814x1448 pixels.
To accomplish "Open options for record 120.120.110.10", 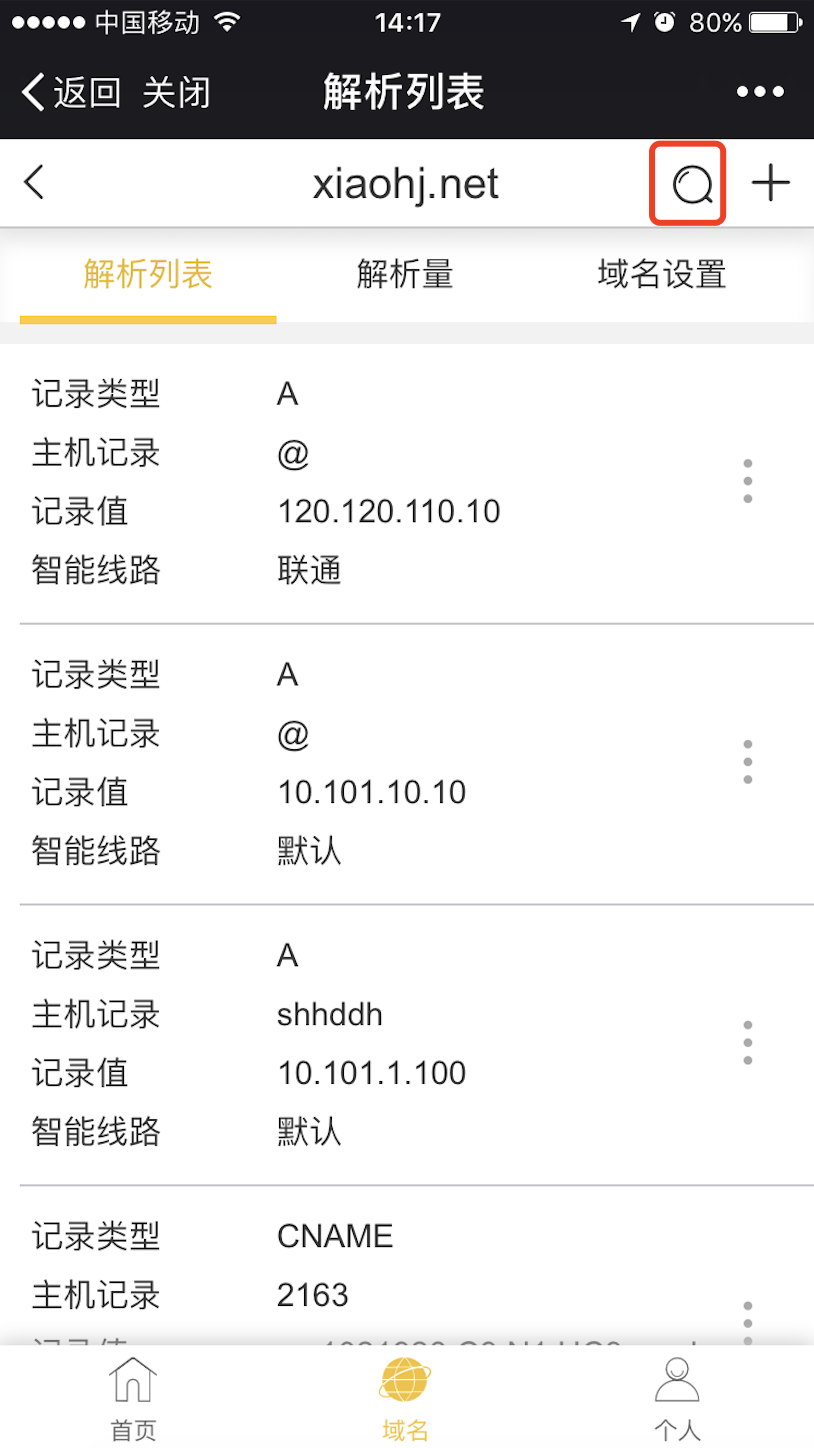I will pos(747,482).
